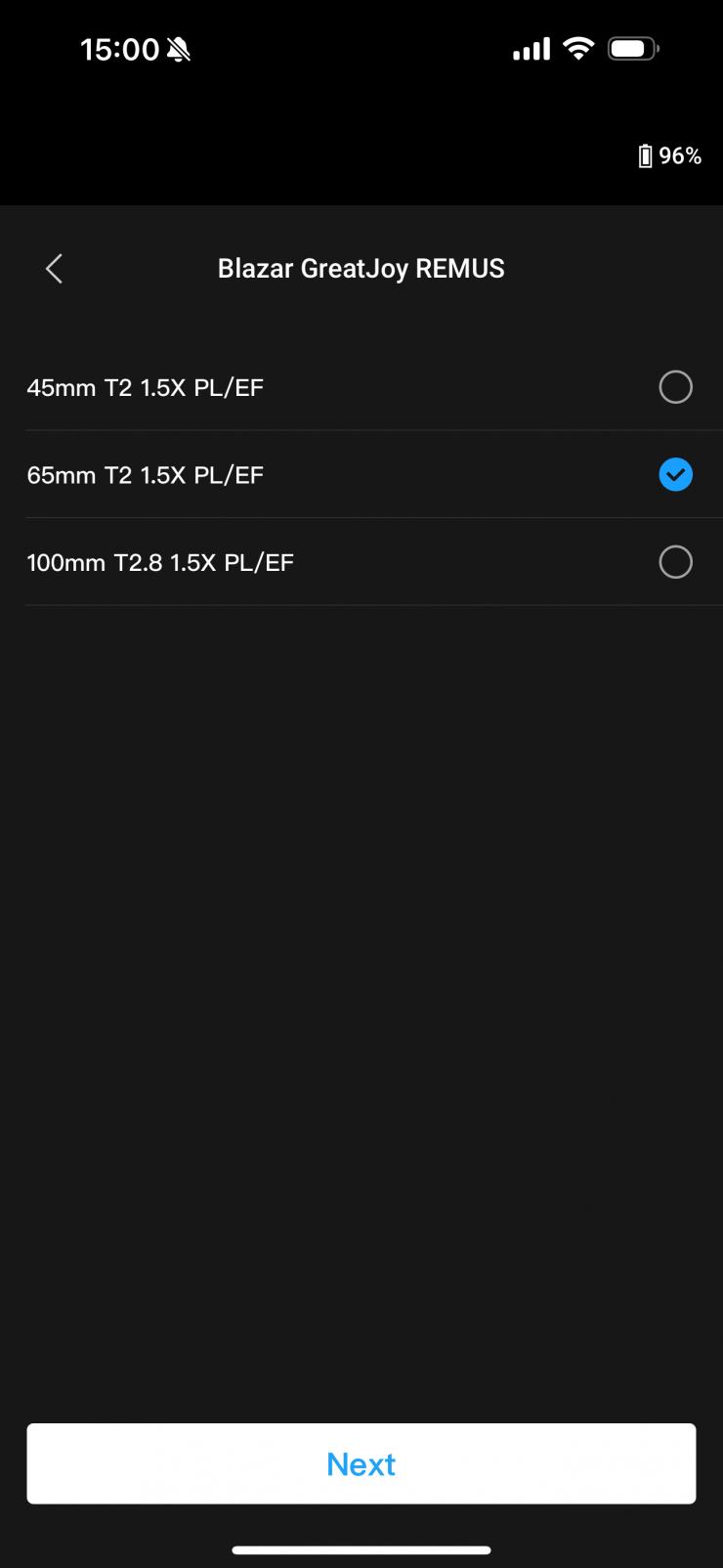Go back using the top-left arrow

[x=55, y=269]
